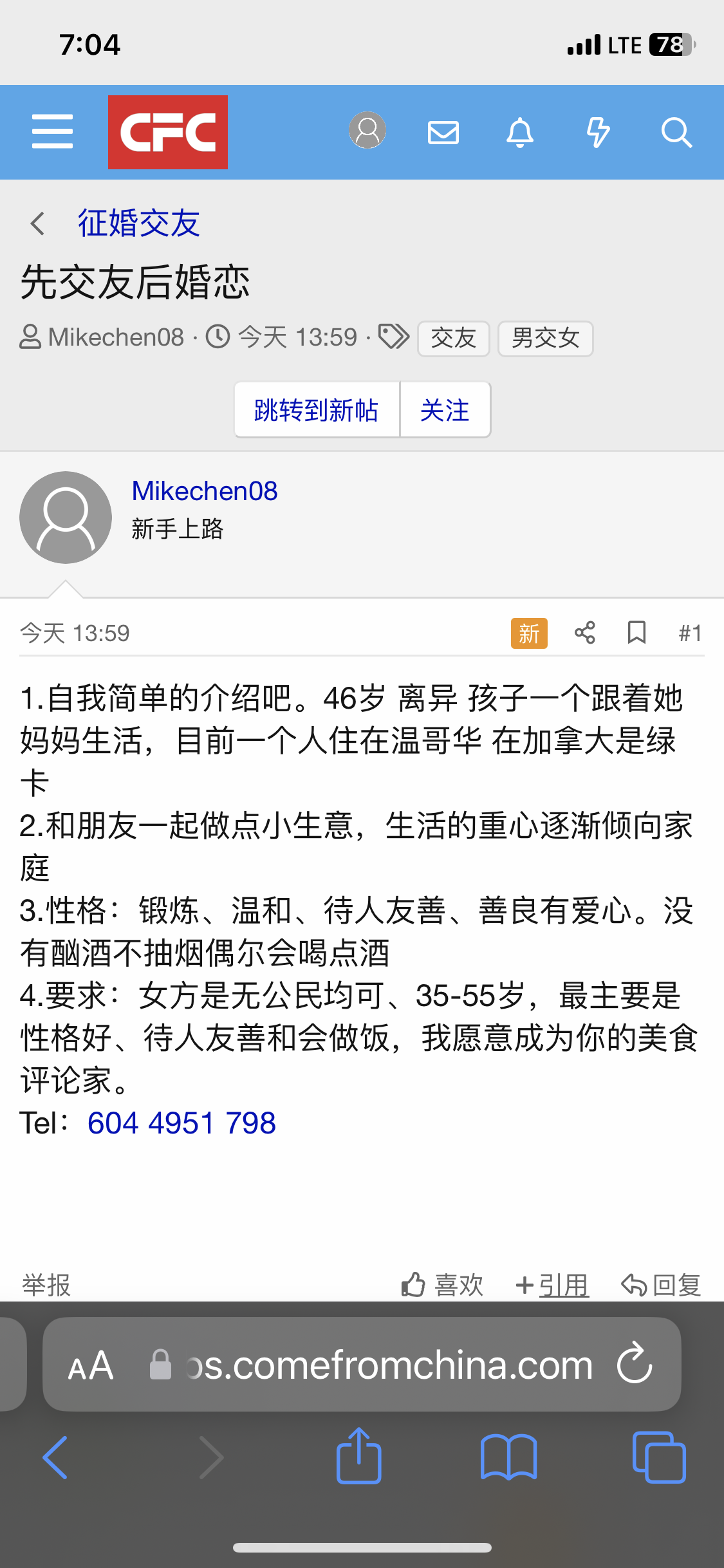This screenshot has height=1568, width=724.
Task: Tap the 跳转到新帖 button
Action: pyautogui.click(x=316, y=410)
